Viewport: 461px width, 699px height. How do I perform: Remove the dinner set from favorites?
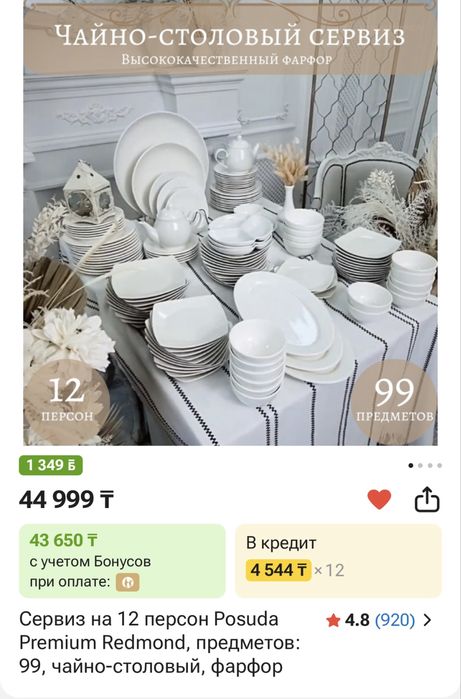point(379,499)
